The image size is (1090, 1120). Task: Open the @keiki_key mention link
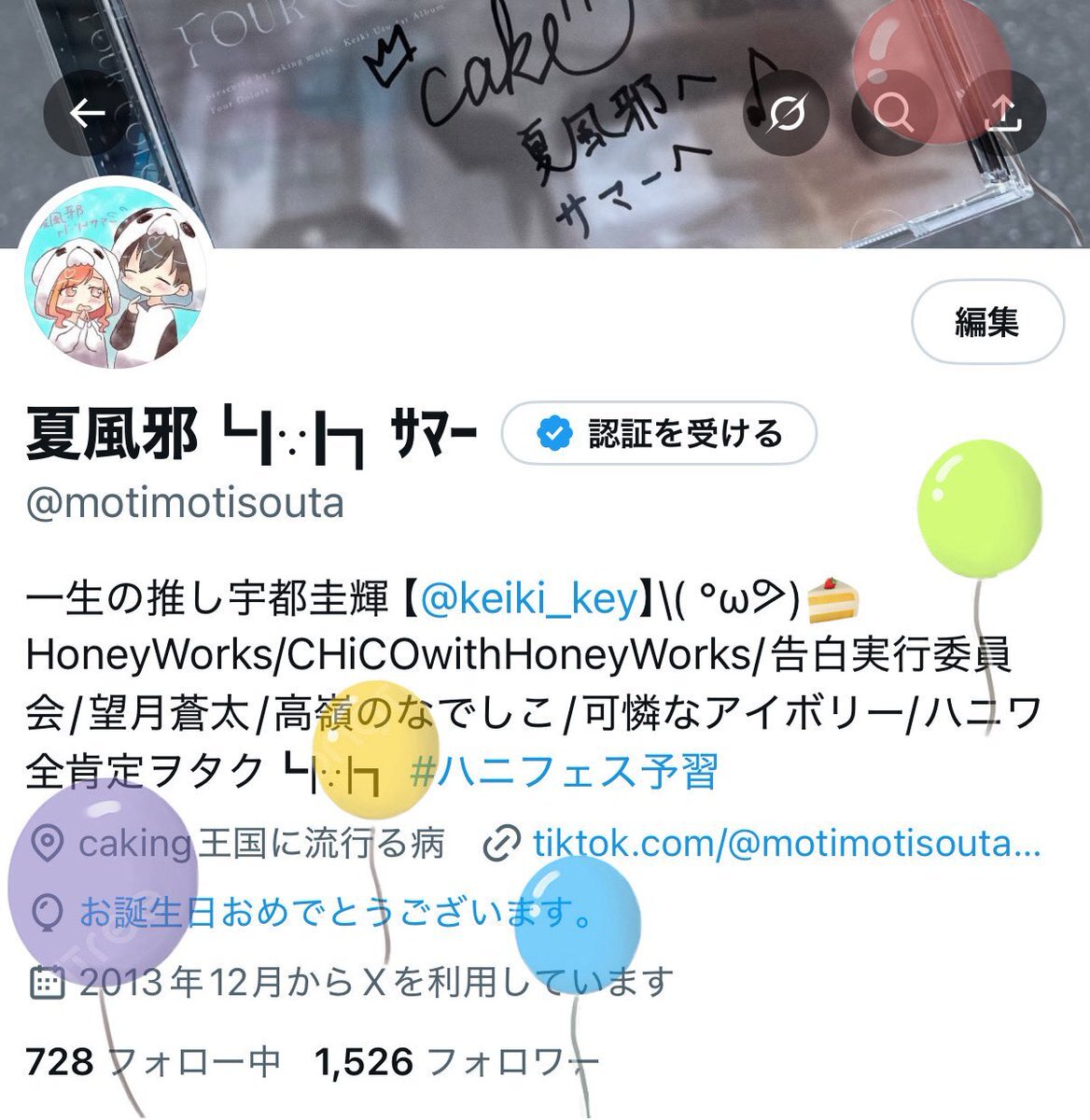tap(529, 597)
